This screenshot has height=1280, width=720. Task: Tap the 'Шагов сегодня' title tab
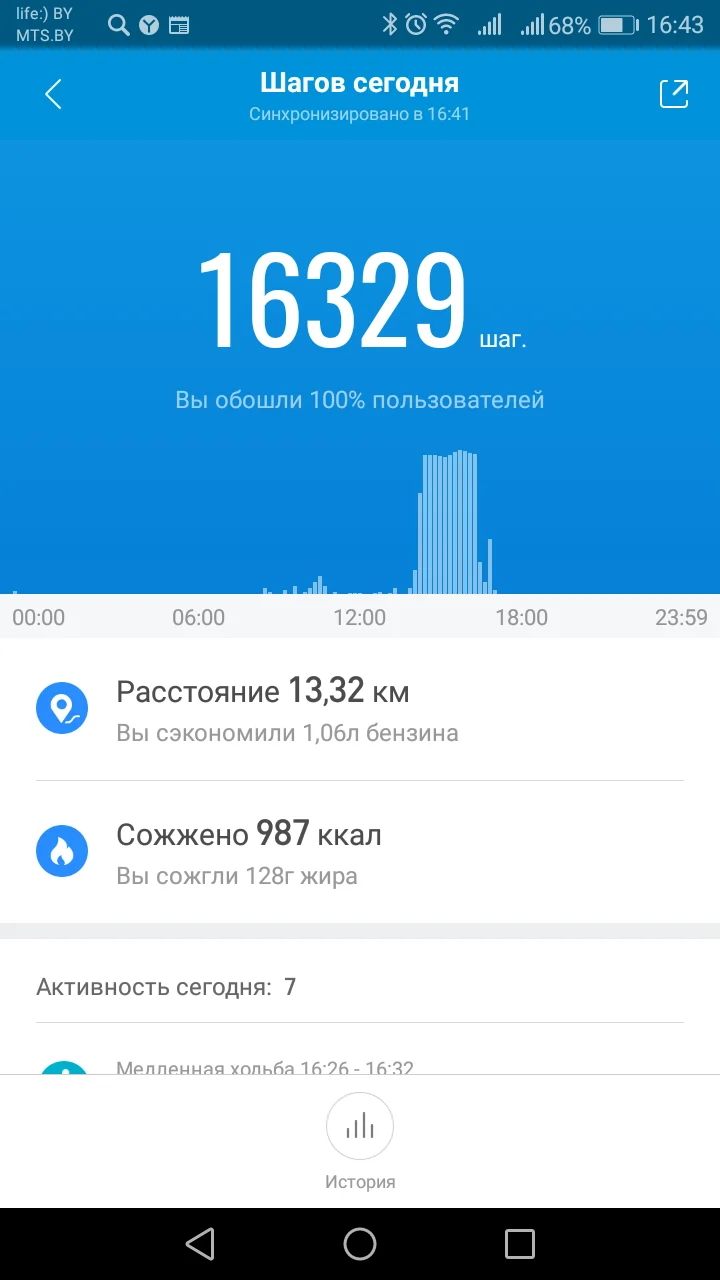(360, 82)
